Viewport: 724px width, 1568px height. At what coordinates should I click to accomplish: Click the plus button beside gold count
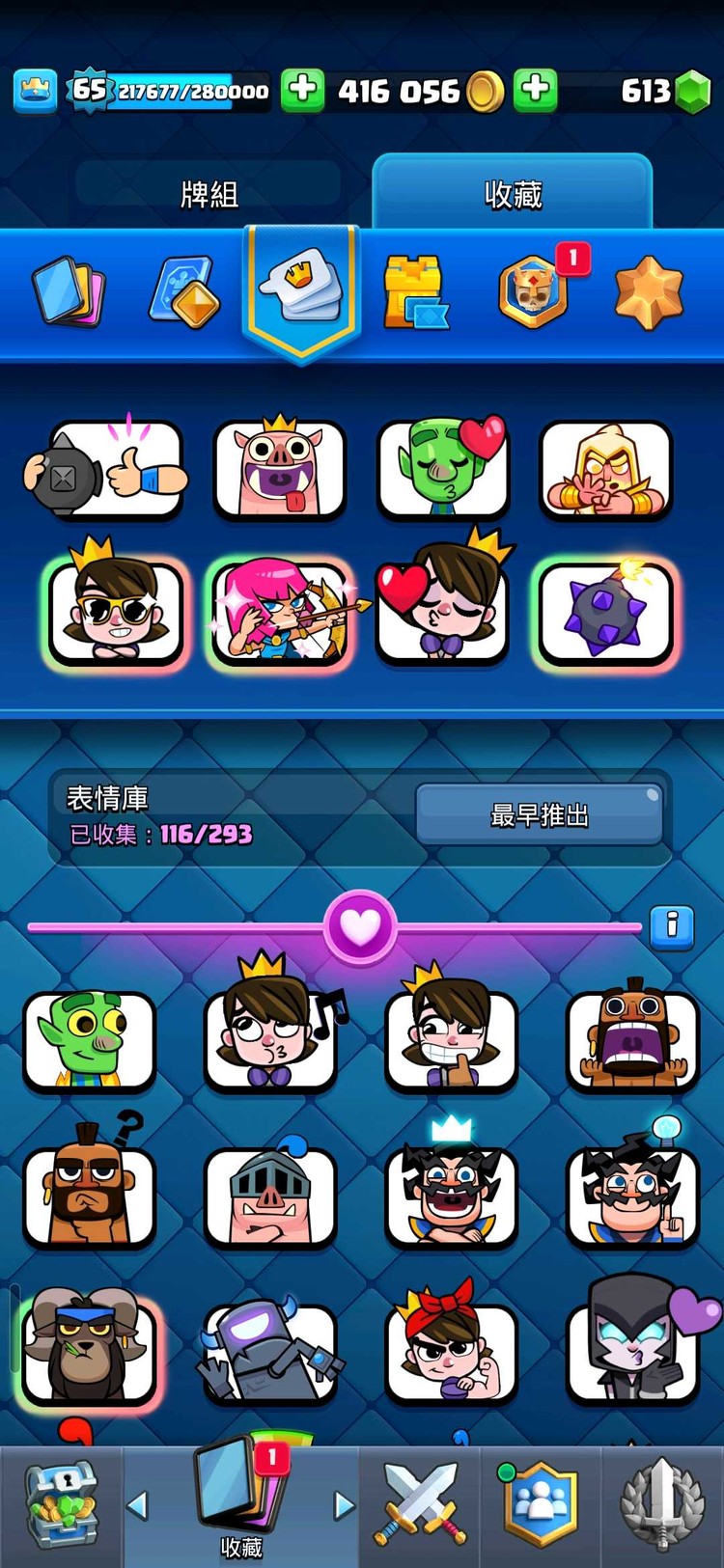(303, 92)
